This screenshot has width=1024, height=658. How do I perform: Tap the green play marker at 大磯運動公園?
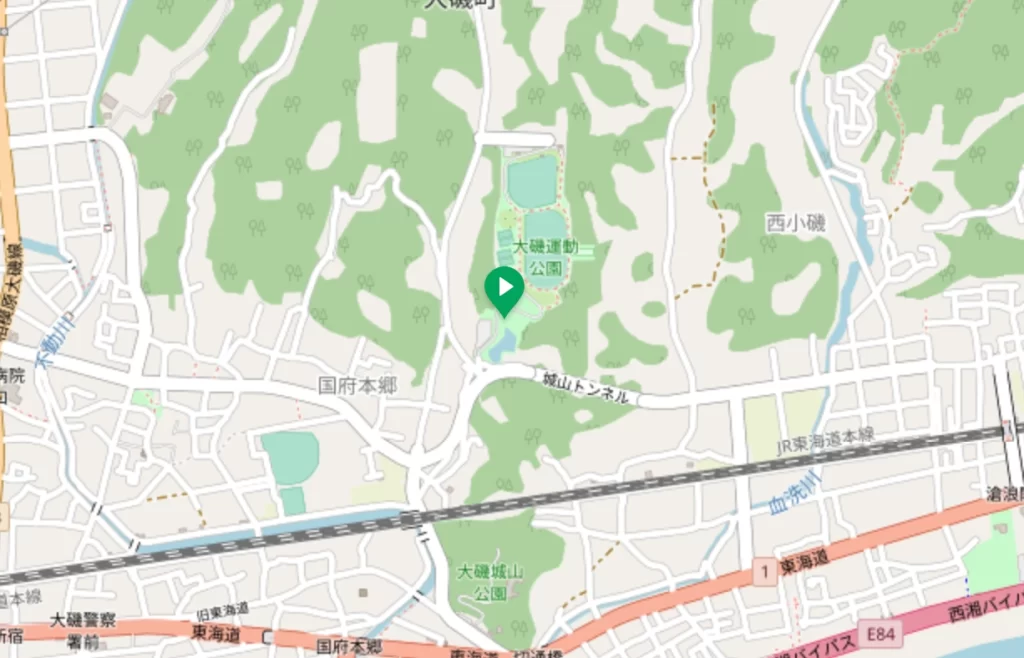(x=505, y=289)
